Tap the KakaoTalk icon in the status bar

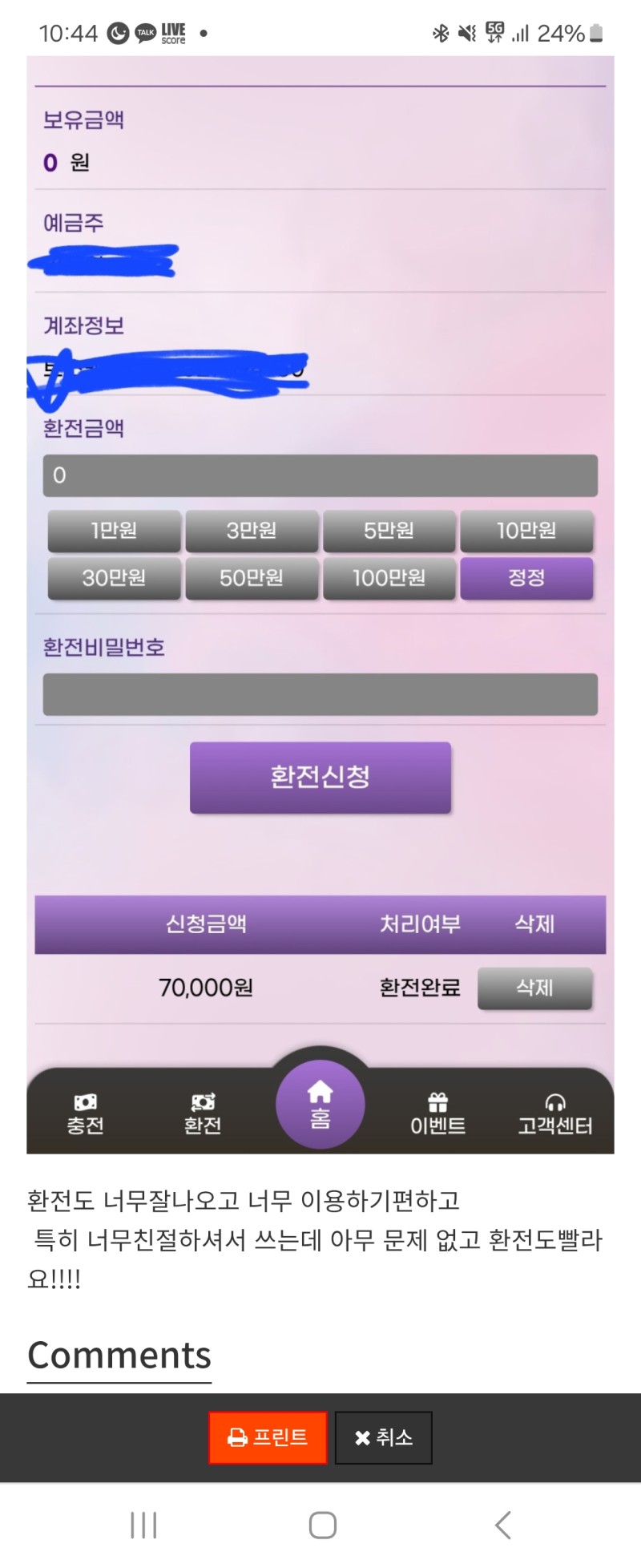pos(144,33)
